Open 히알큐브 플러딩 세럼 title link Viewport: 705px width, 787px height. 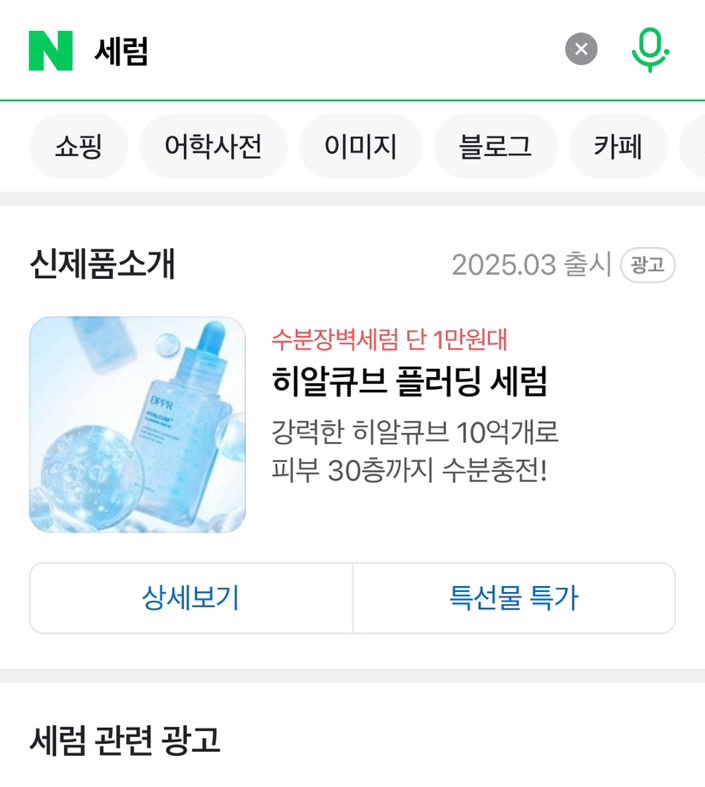tap(409, 381)
